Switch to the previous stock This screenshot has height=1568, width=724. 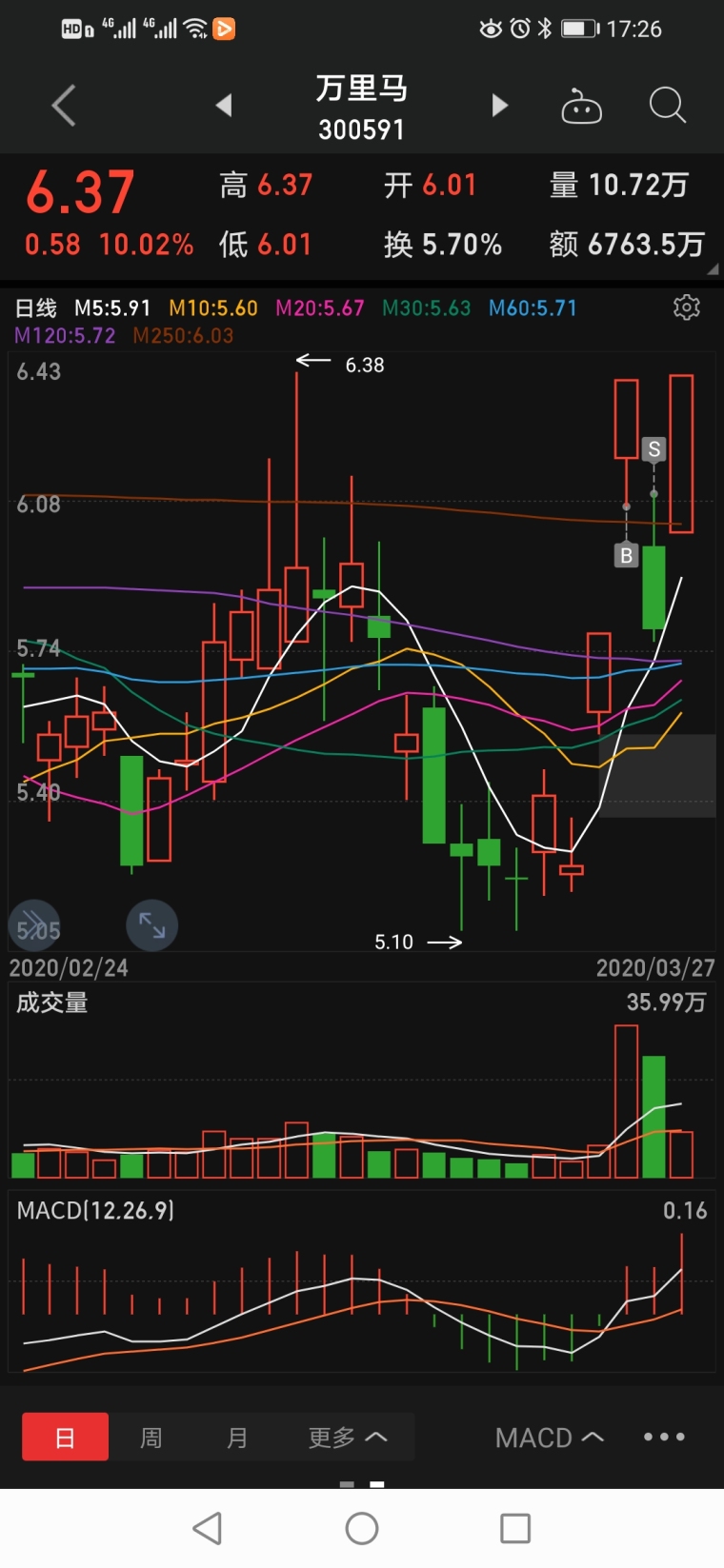click(224, 106)
